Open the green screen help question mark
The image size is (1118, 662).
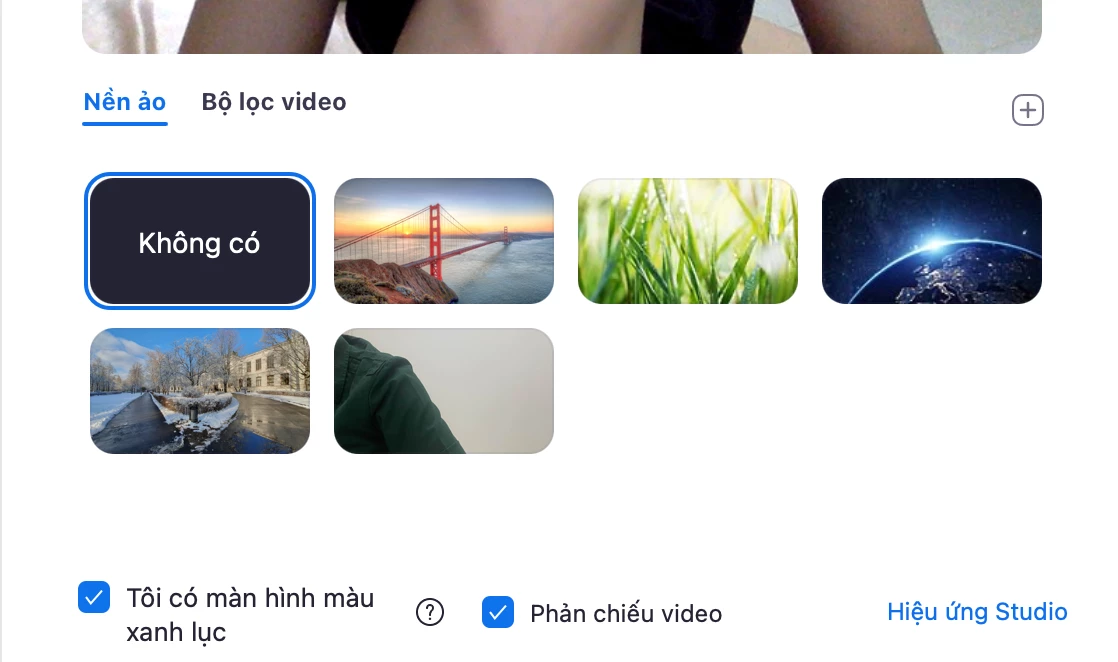[429, 612]
